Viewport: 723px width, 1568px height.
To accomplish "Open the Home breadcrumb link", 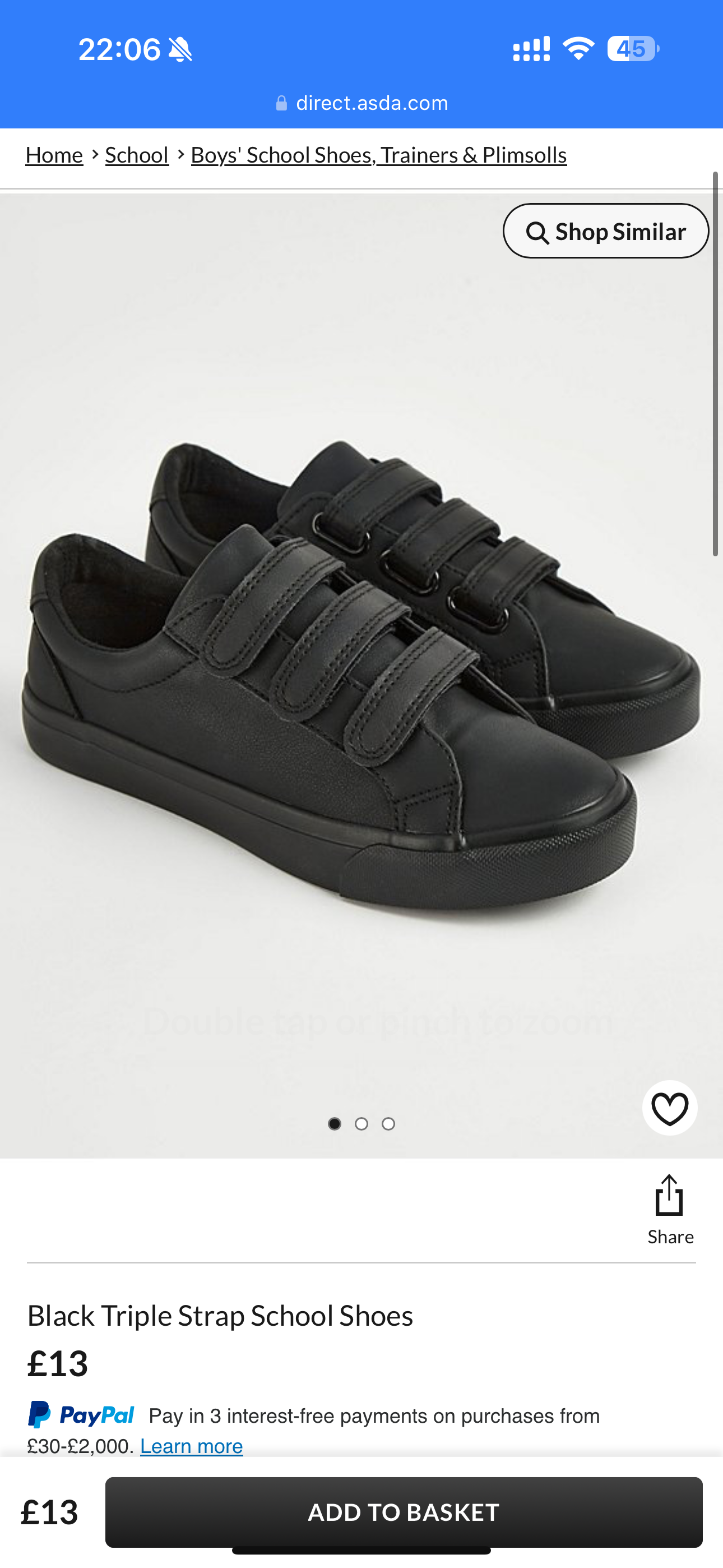I will pyautogui.click(x=54, y=155).
